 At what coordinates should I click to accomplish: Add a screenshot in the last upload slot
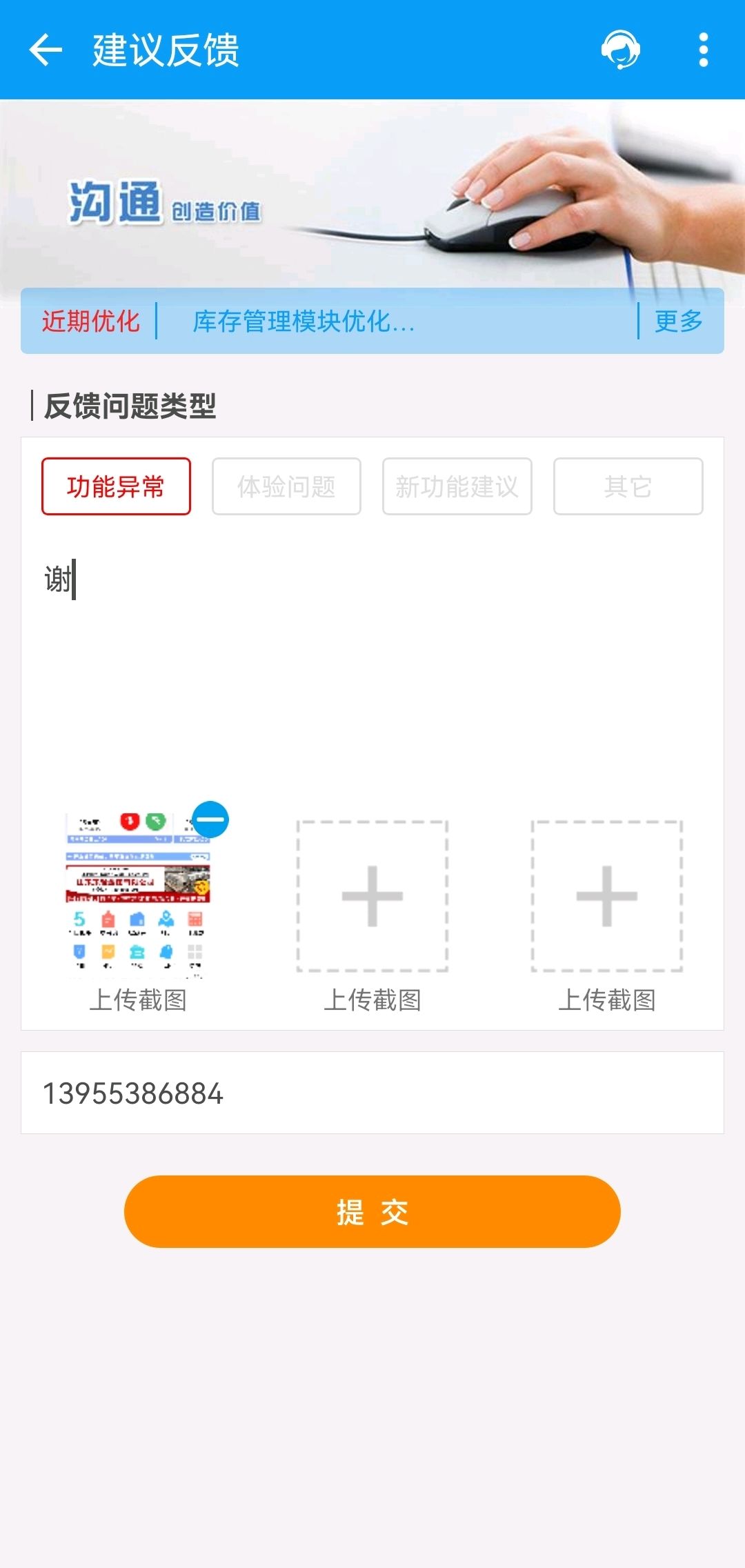(607, 896)
